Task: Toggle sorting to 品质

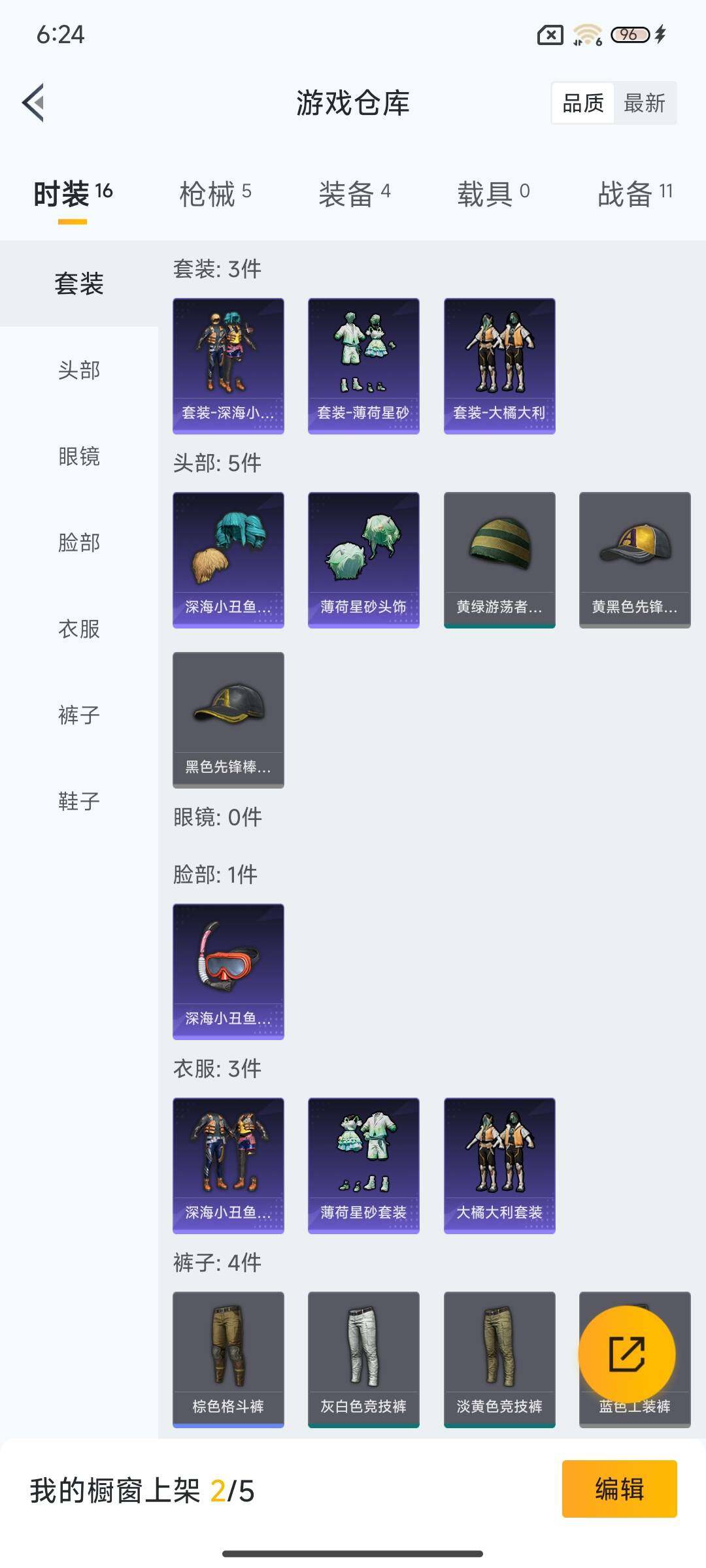Action: click(584, 103)
